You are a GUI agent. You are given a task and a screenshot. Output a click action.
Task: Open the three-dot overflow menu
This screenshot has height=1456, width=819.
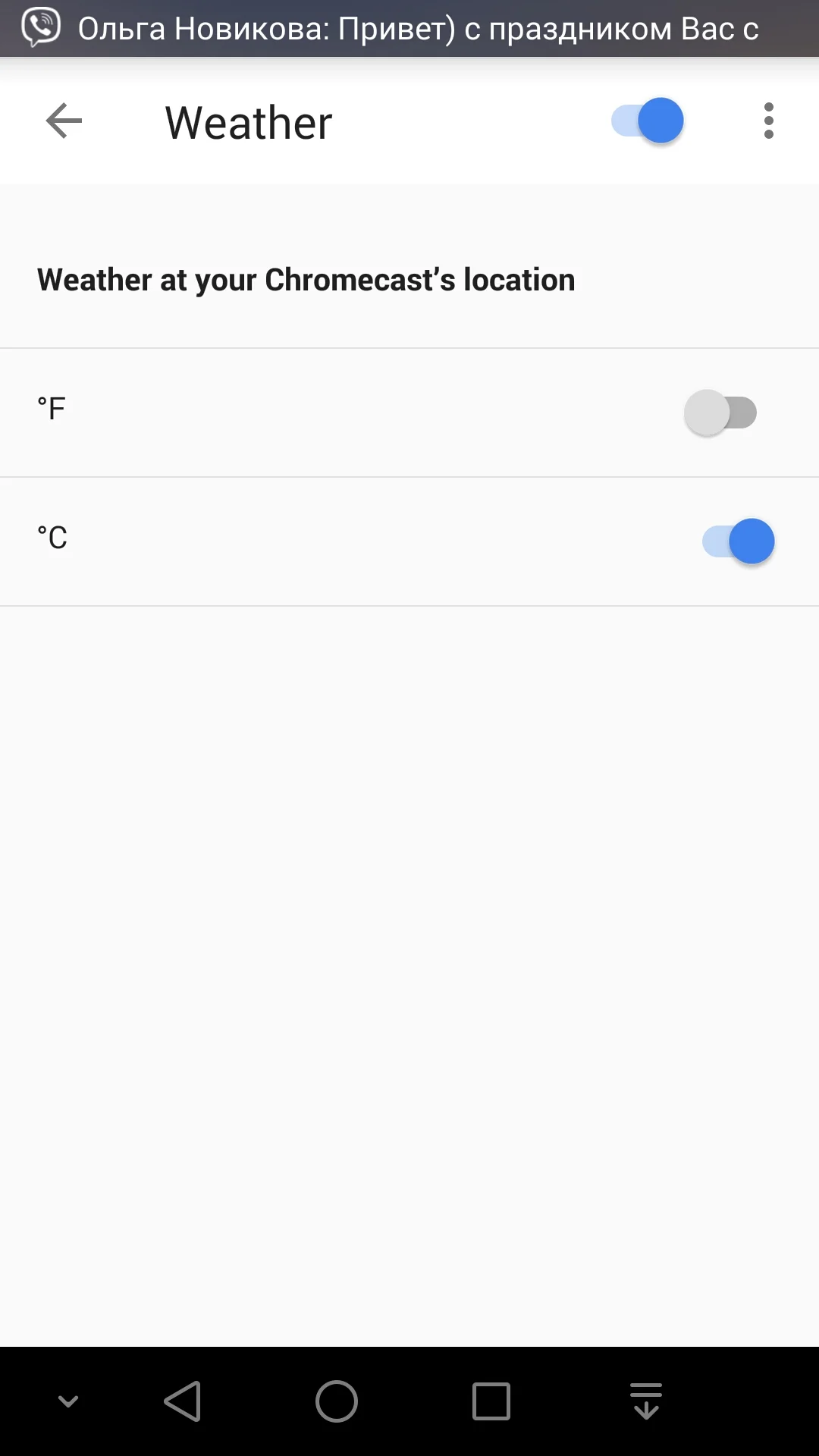tap(768, 121)
